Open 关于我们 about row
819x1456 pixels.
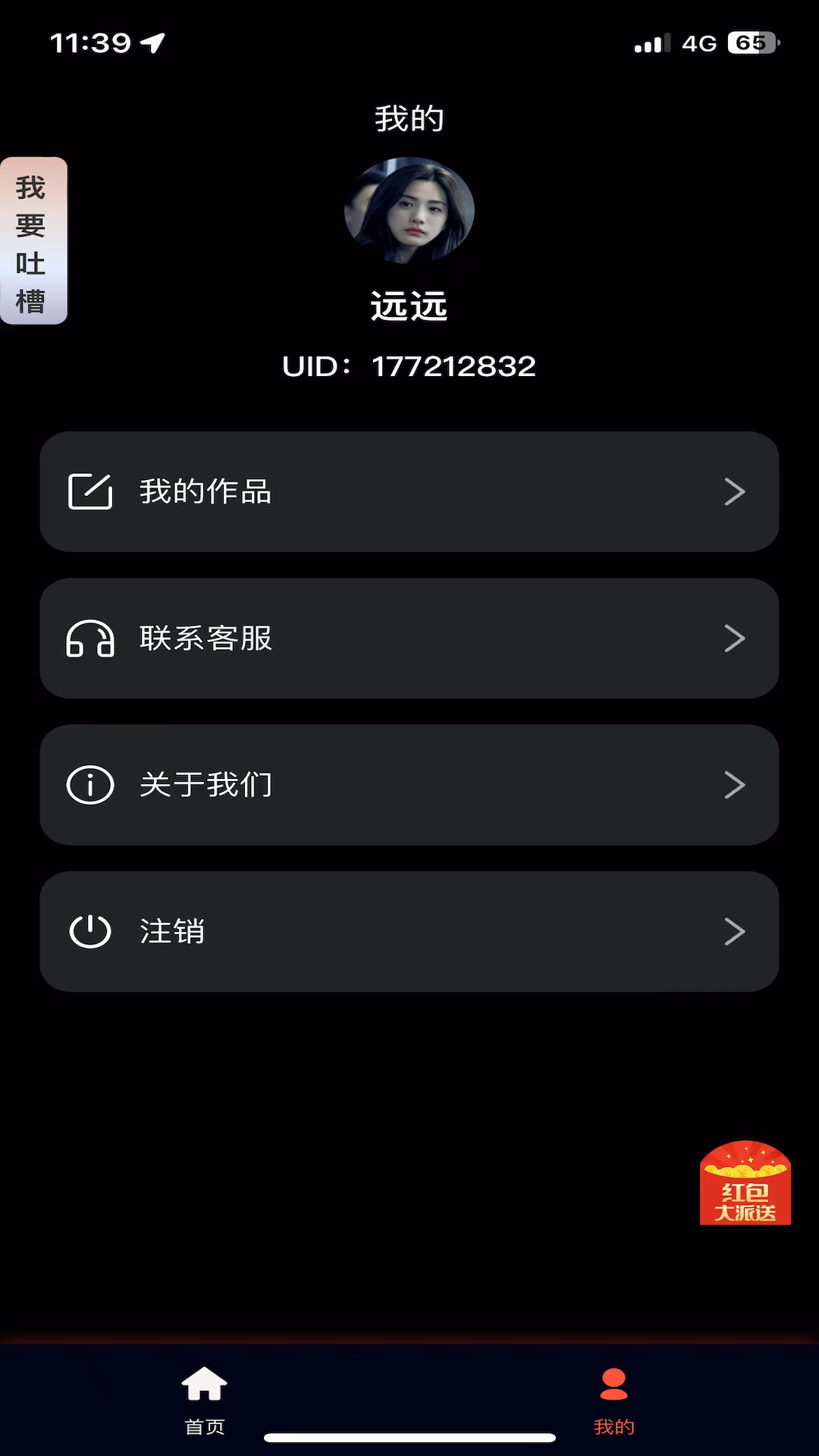pos(409,785)
